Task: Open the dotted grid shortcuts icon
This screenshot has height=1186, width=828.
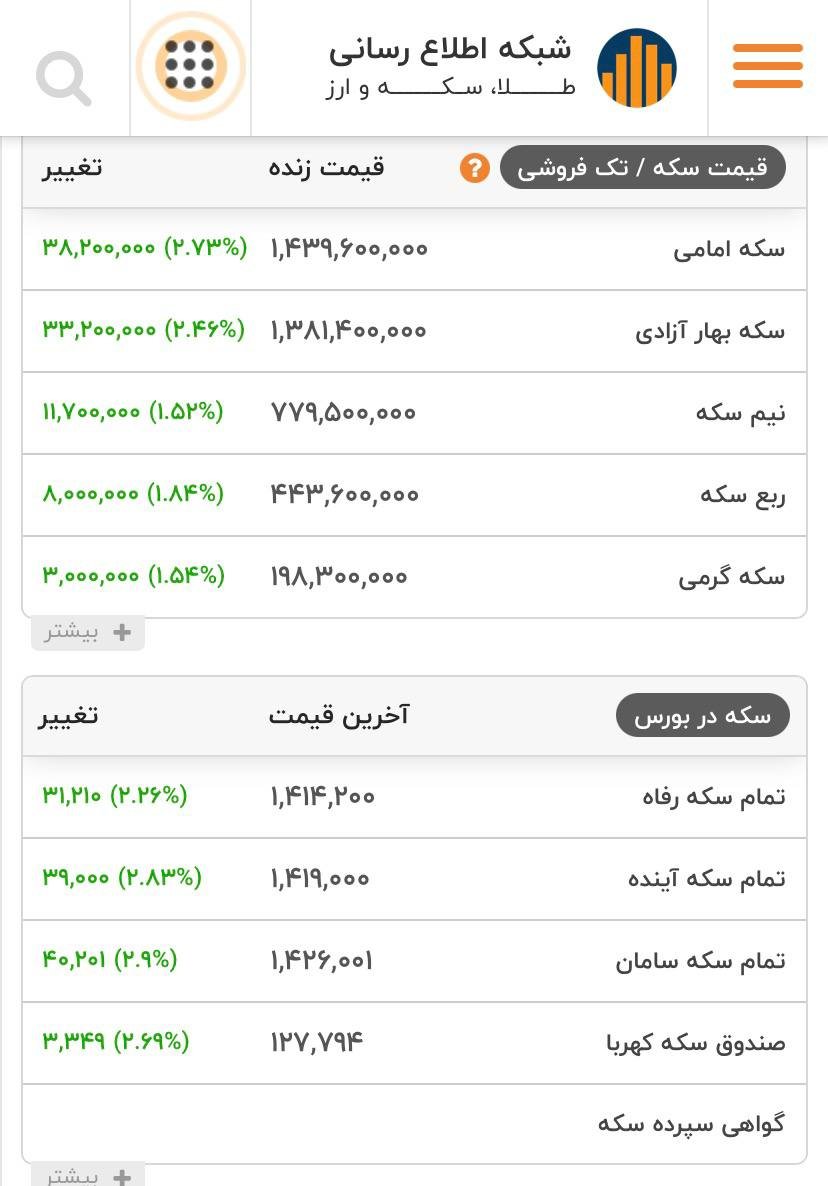Action: pyautogui.click(x=190, y=67)
